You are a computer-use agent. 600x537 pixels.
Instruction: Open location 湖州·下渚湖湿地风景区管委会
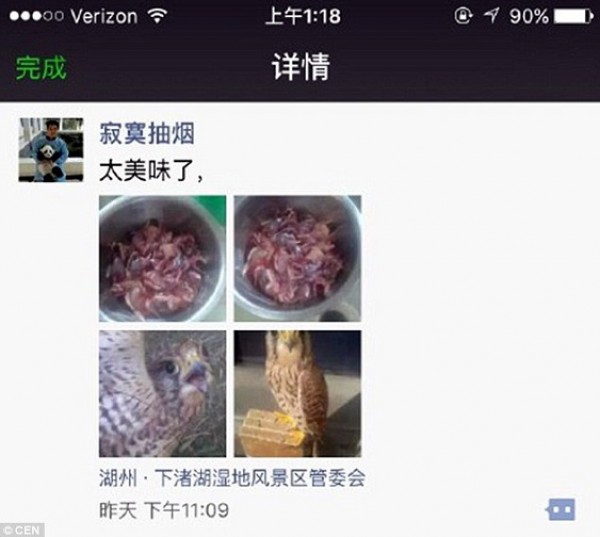coord(232,477)
